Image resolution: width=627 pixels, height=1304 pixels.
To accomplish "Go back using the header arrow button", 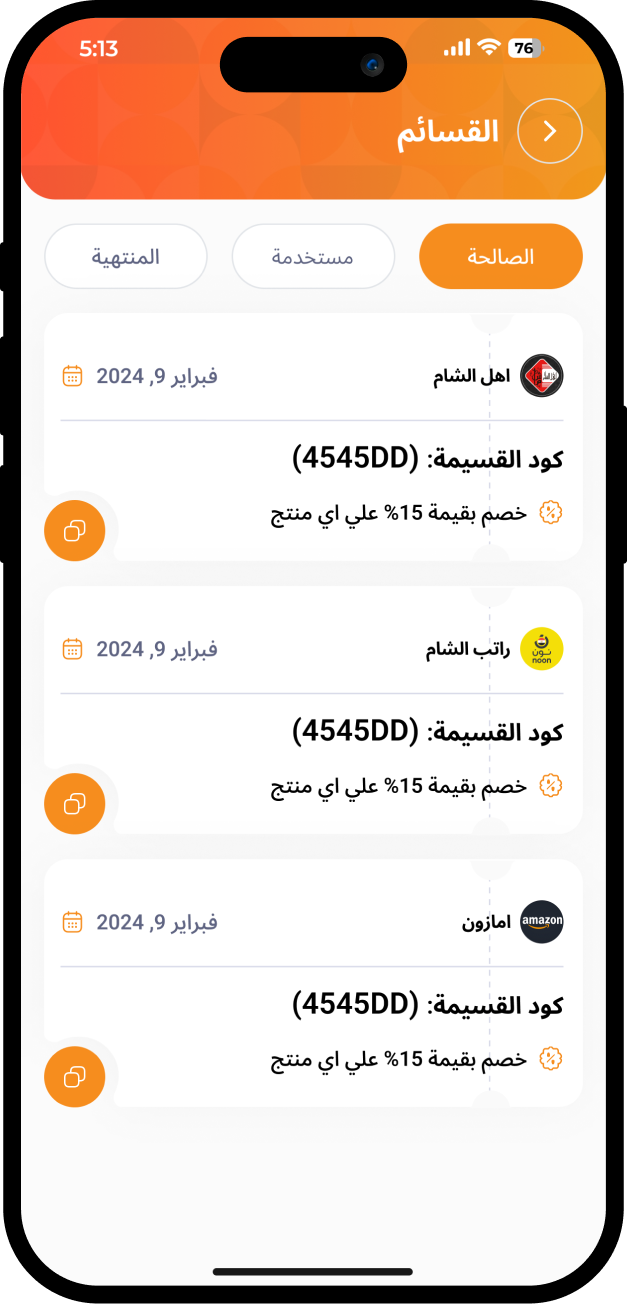I will point(549,131).
